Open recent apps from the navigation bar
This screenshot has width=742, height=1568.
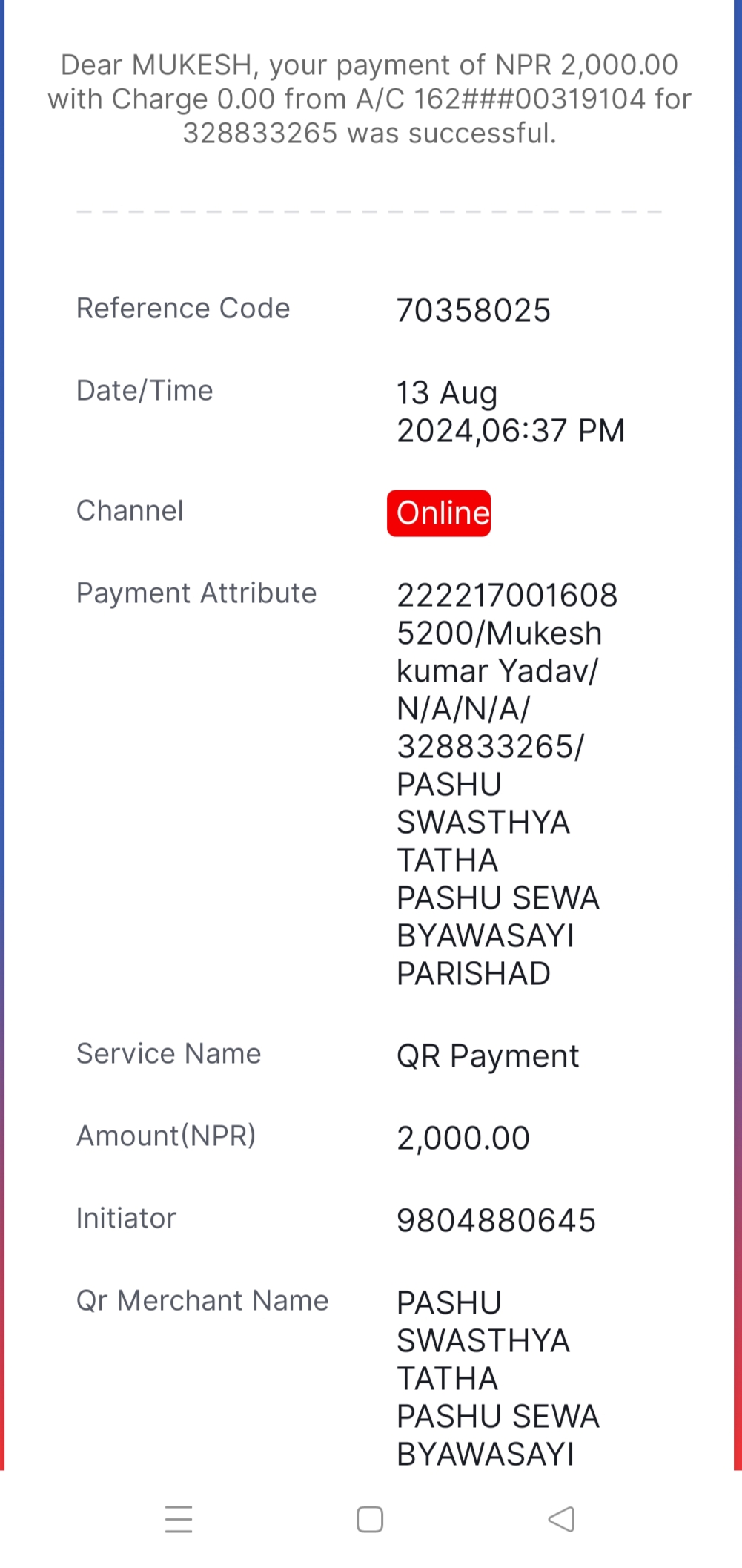click(179, 1519)
